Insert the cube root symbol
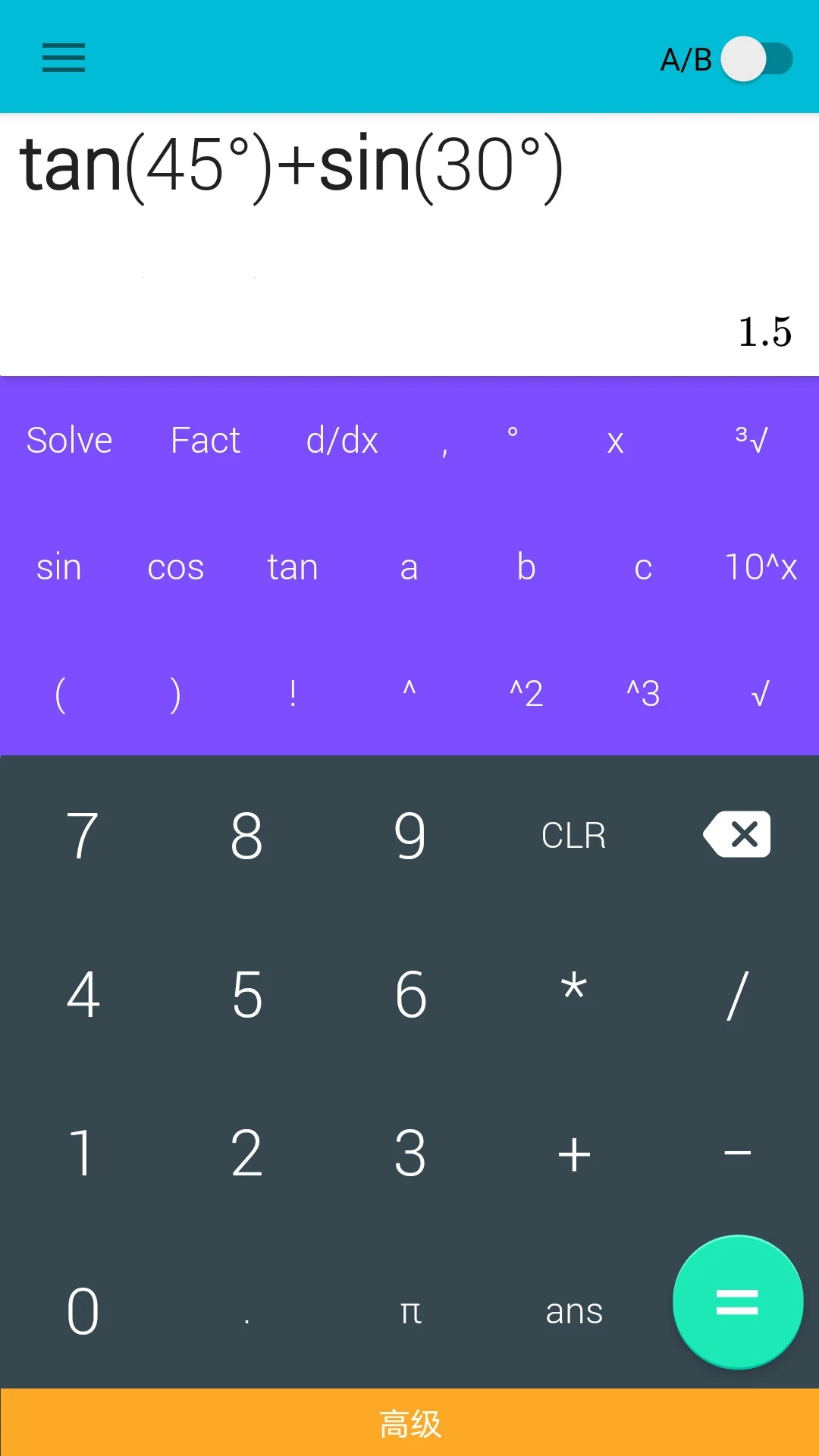The width and height of the screenshot is (819, 1456). (x=752, y=439)
